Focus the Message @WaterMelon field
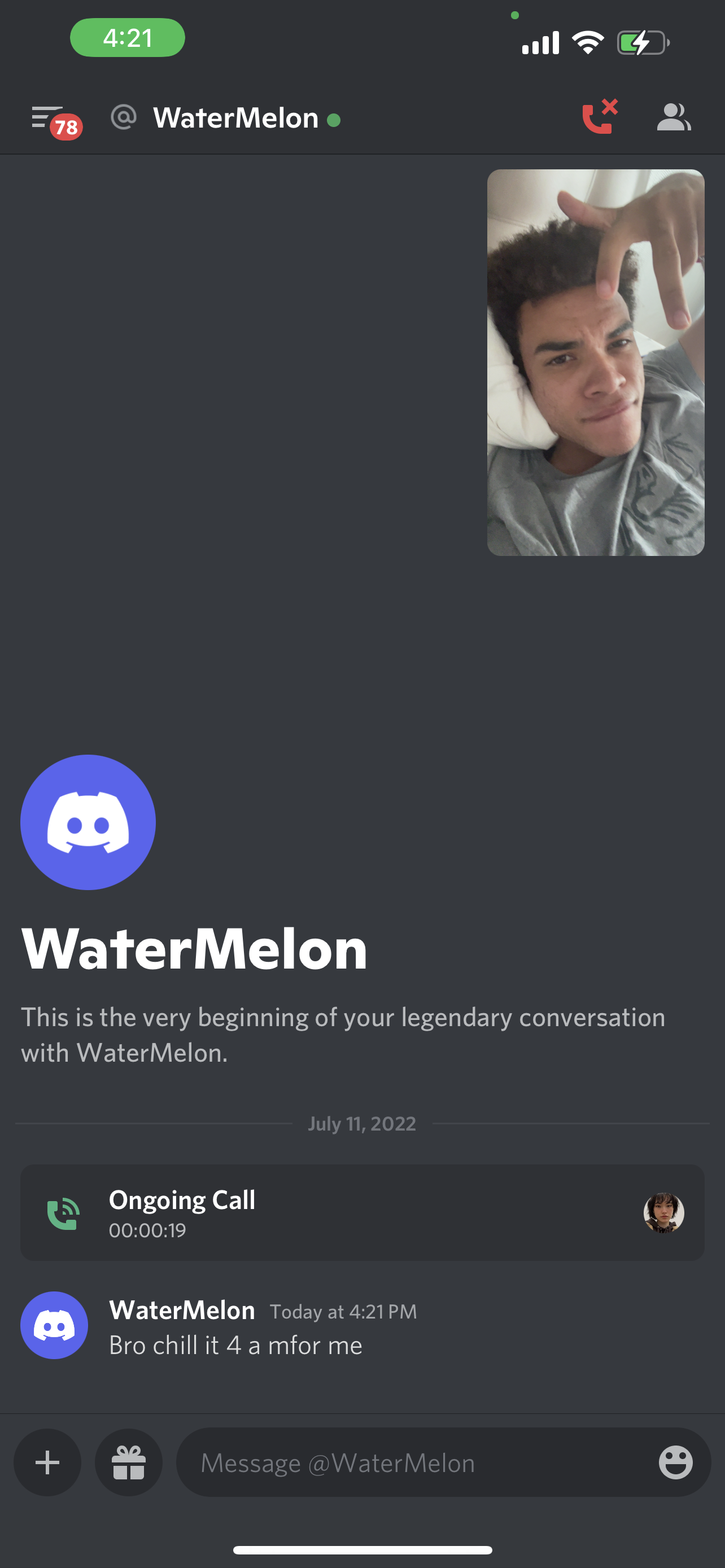This screenshot has height=1568, width=725. (420, 1462)
